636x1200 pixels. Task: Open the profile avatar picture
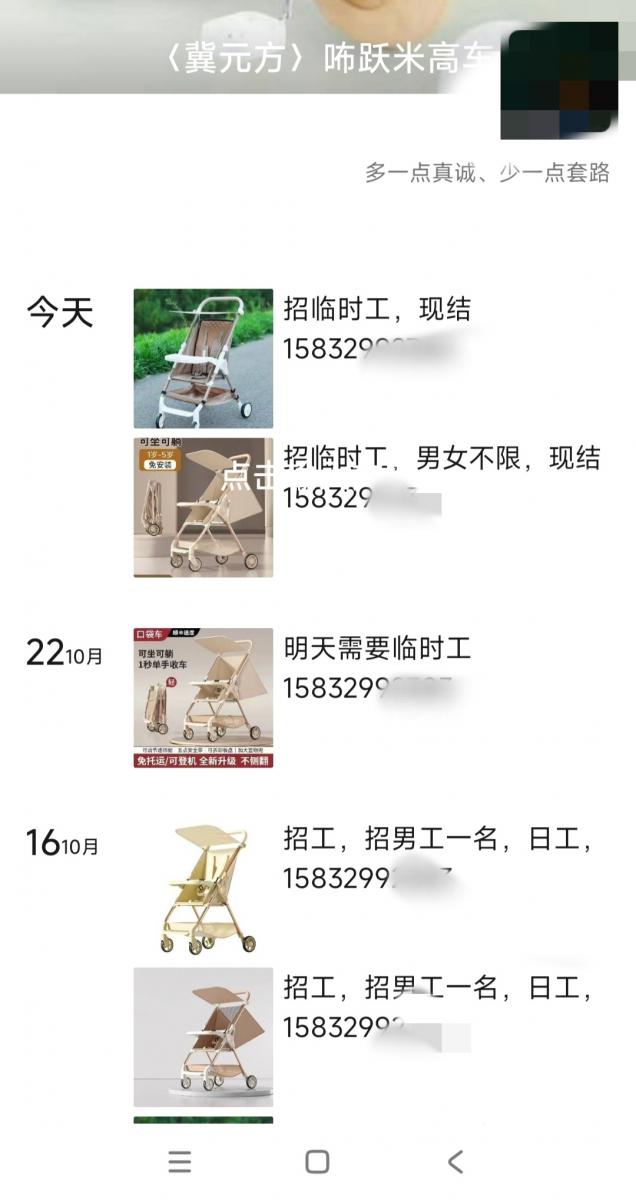pos(559,80)
